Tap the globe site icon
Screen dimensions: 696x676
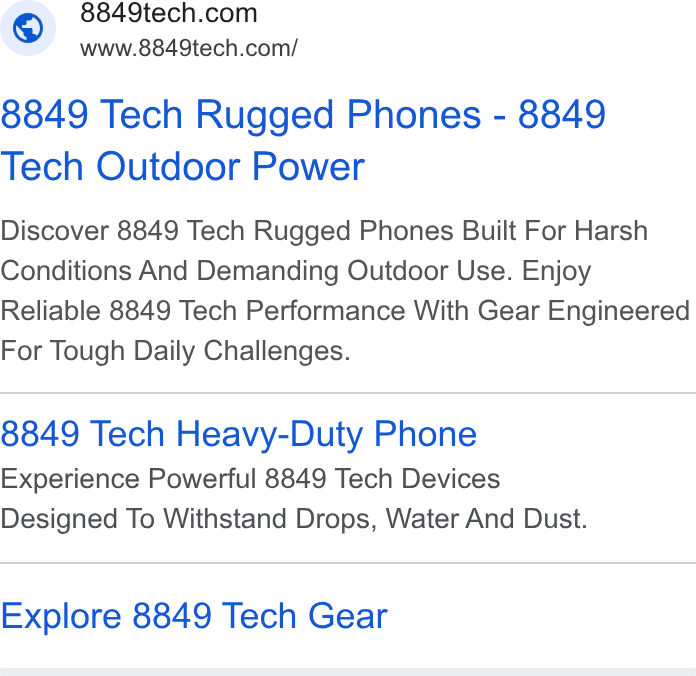coord(28,28)
